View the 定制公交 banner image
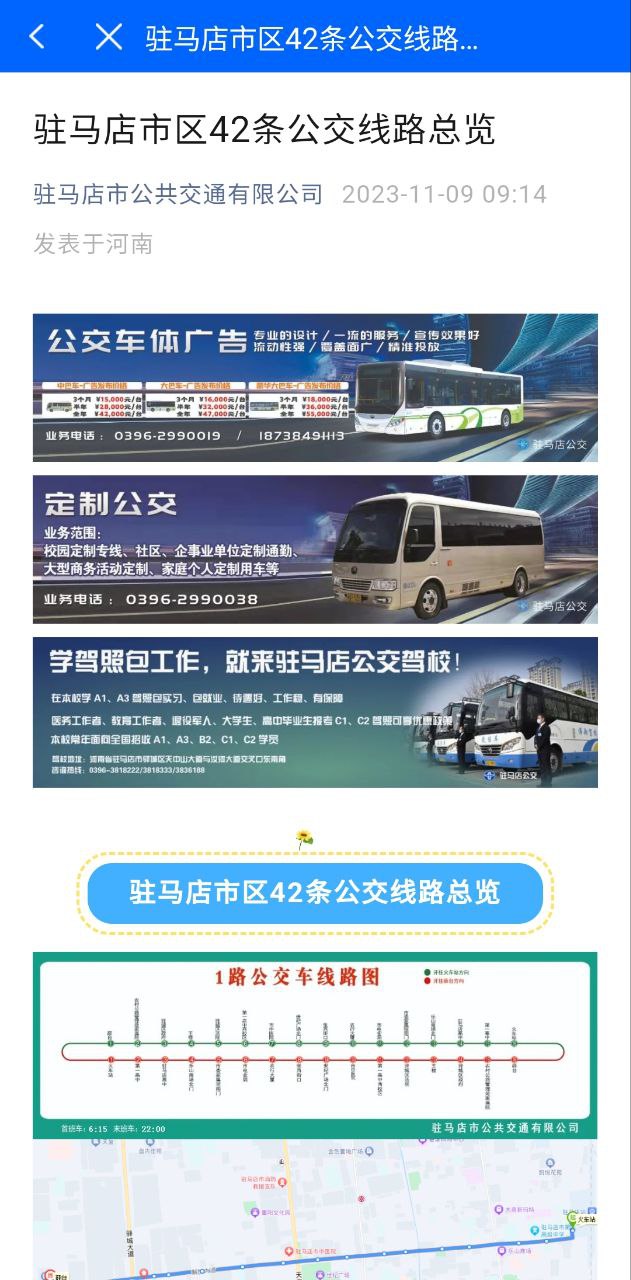 (x=315, y=549)
